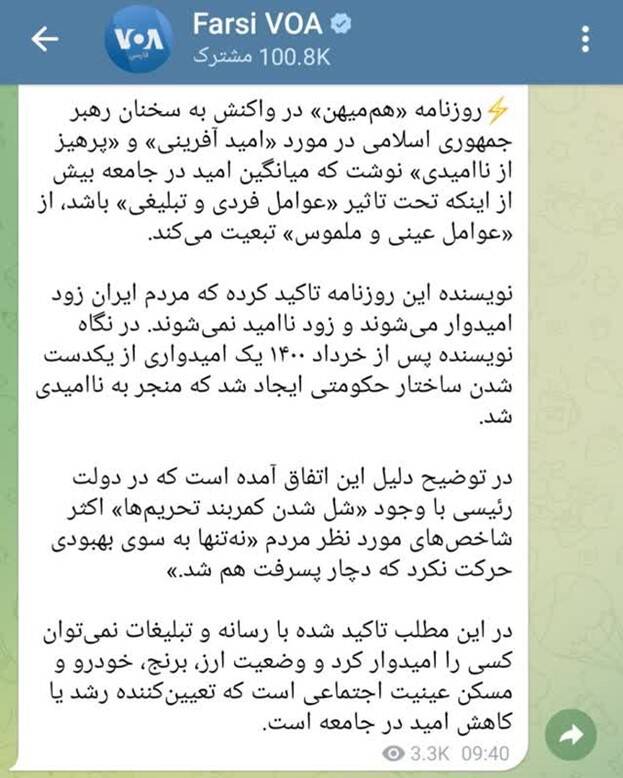Go back using the header arrow

44,39
